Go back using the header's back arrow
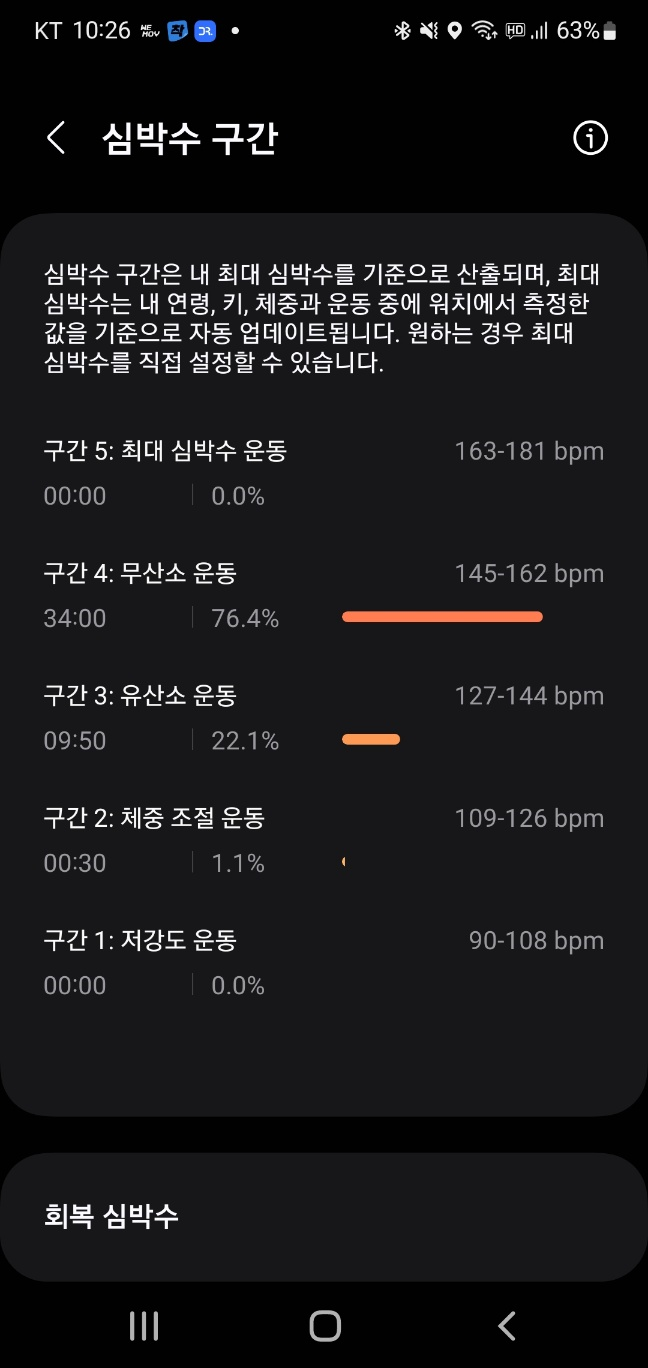This screenshot has width=648, height=1368. coord(56,138)
